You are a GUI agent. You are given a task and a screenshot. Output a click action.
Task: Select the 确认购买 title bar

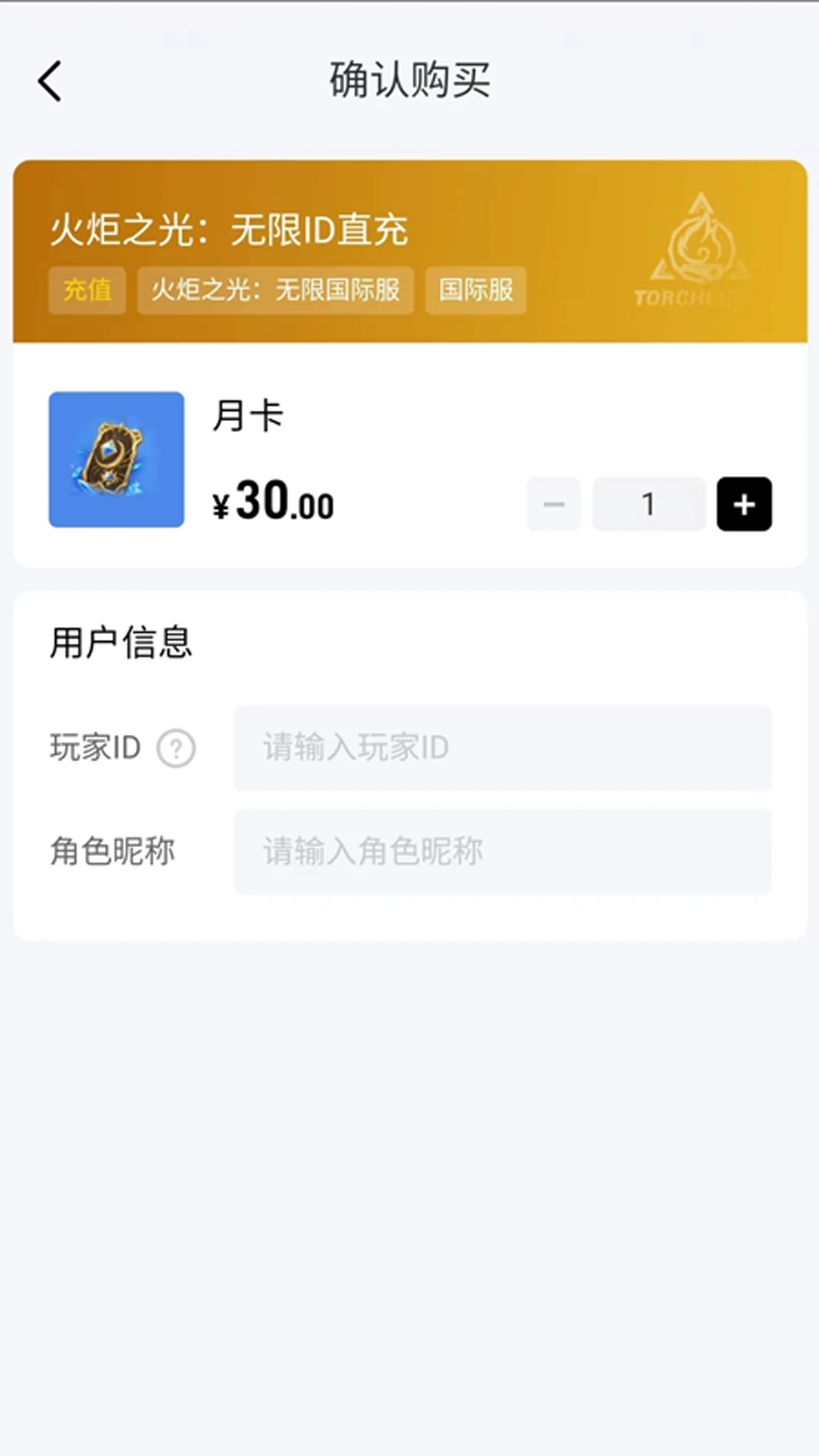(x=409, y=80)
